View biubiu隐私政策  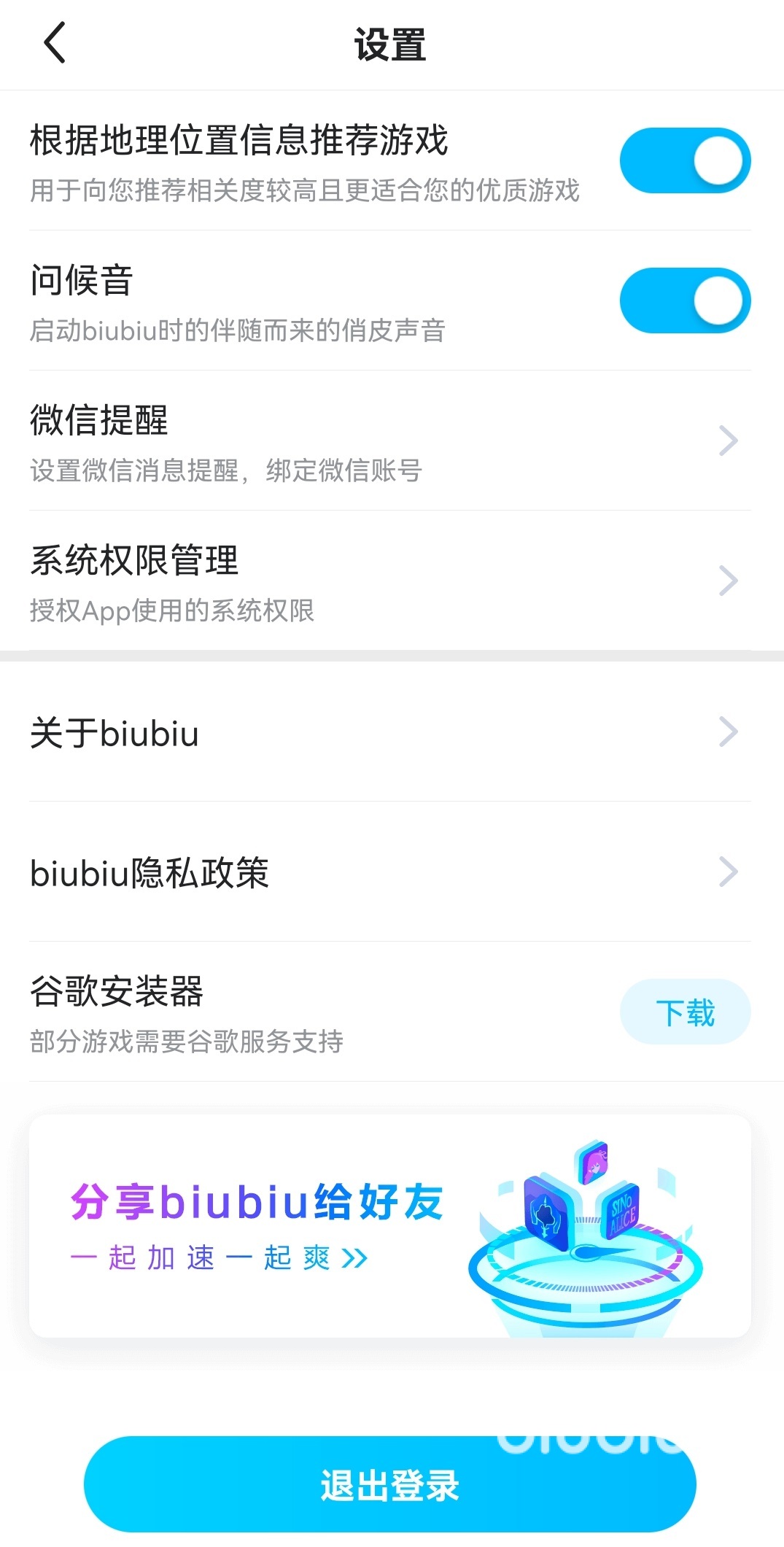point(390,872)
